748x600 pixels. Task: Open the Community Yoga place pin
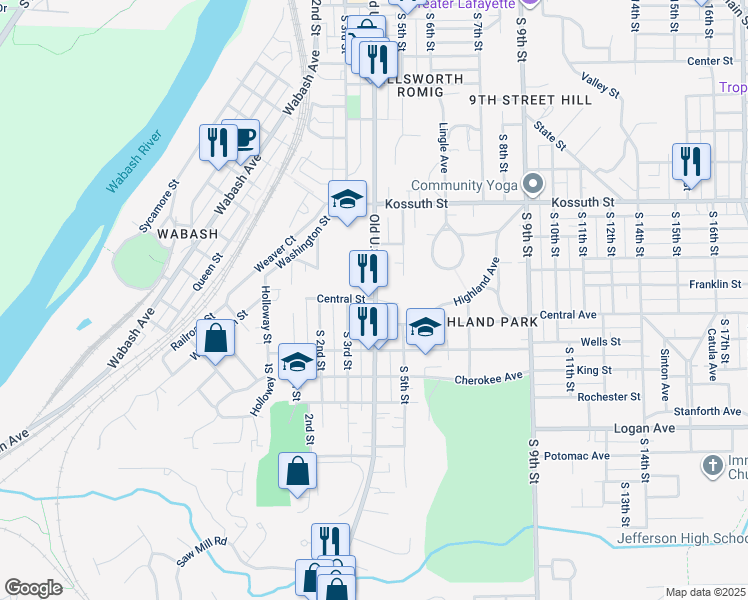(x=533, y=185)
